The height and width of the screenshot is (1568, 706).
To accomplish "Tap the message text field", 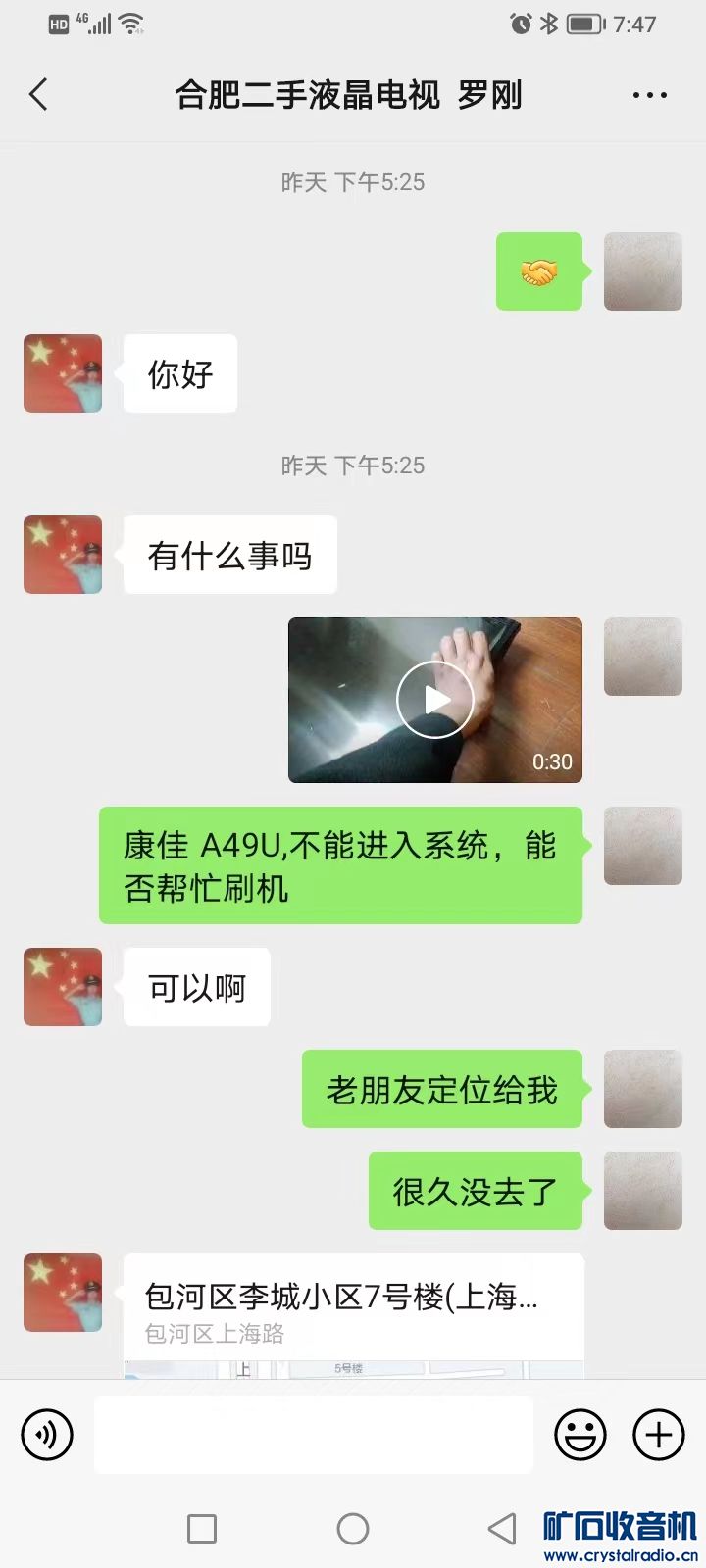I will (314, 1435).
